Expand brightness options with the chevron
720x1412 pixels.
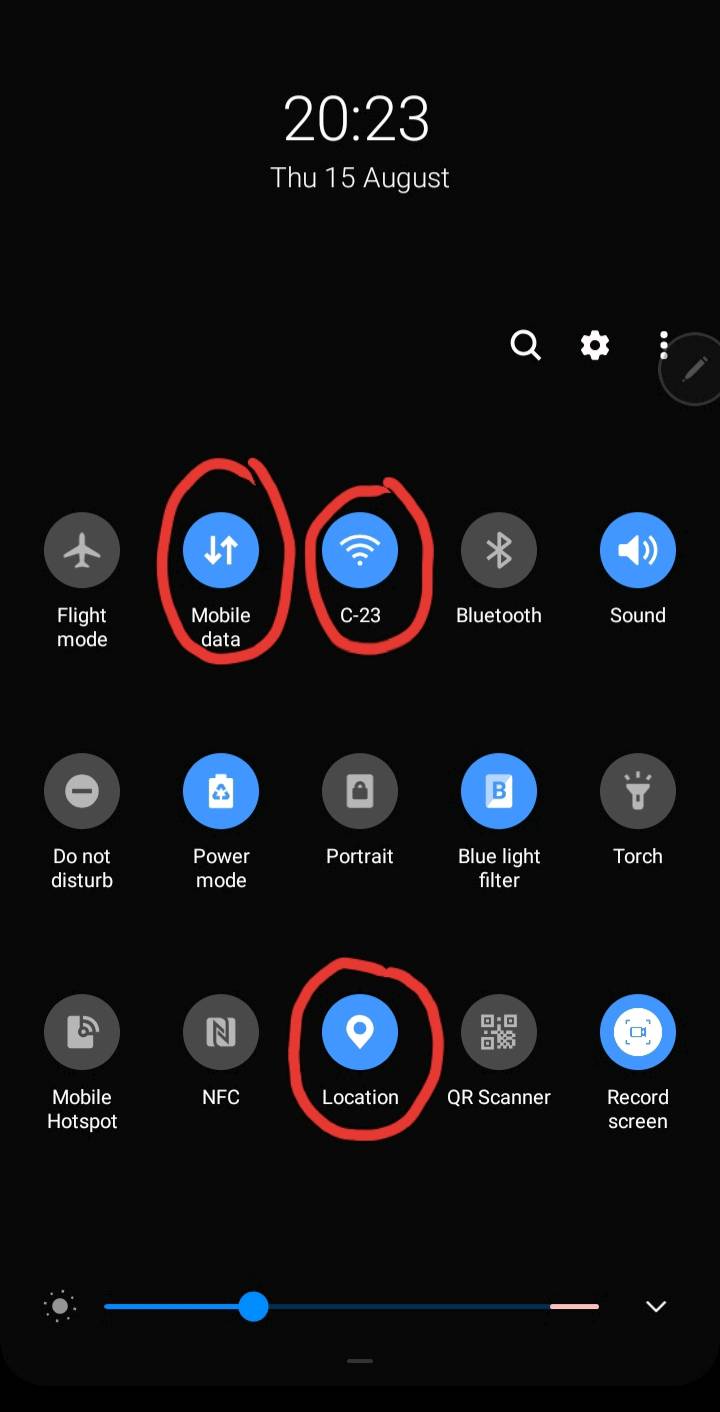coord(656,1306)
